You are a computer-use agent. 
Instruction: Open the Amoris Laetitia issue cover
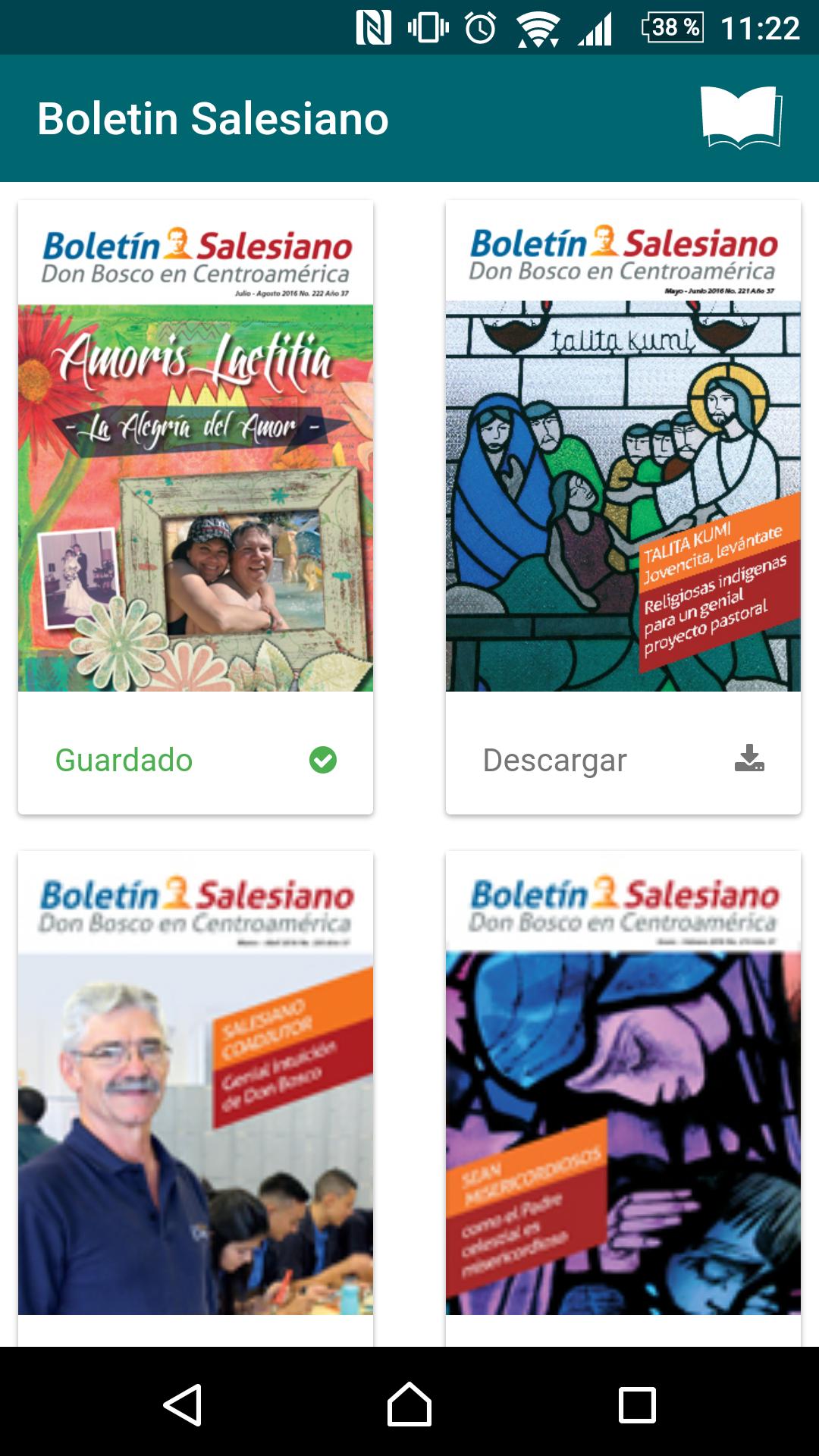[x=196, y=447]
